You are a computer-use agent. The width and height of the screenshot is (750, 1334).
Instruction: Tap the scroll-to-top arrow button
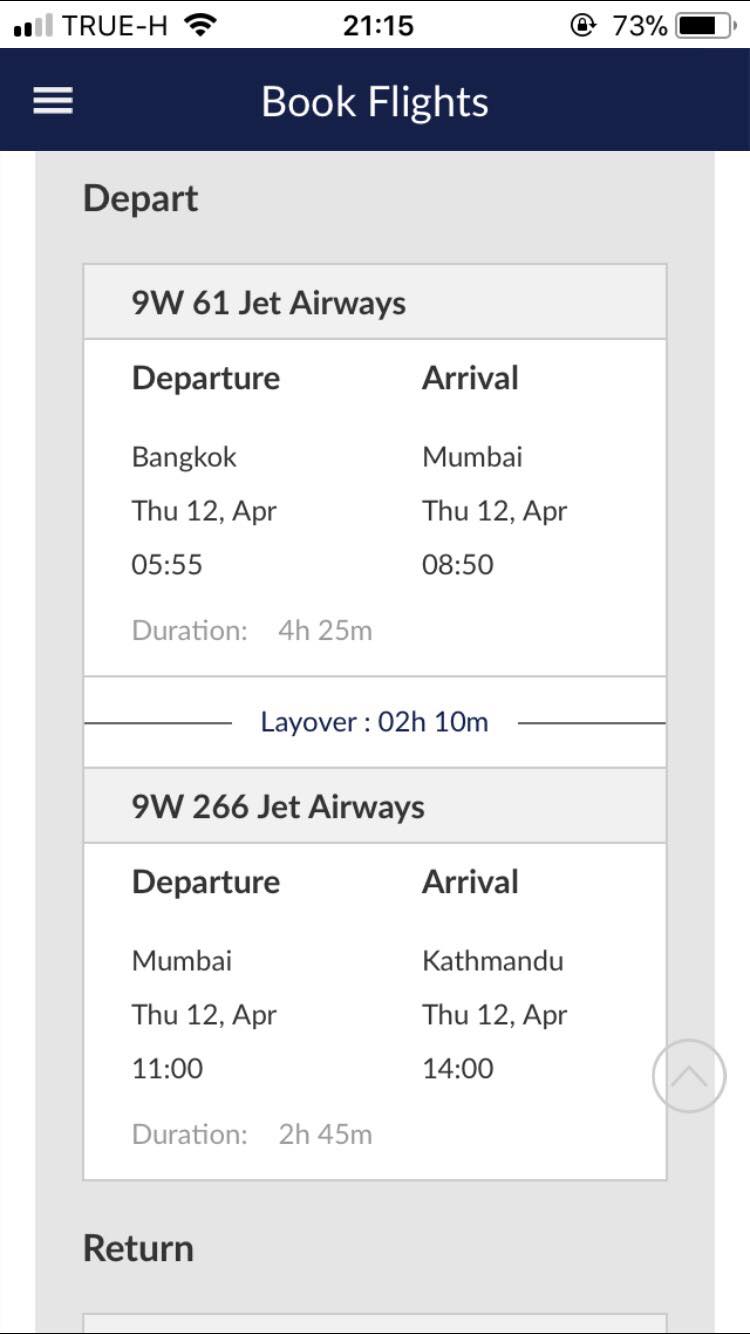[689, 1076]
